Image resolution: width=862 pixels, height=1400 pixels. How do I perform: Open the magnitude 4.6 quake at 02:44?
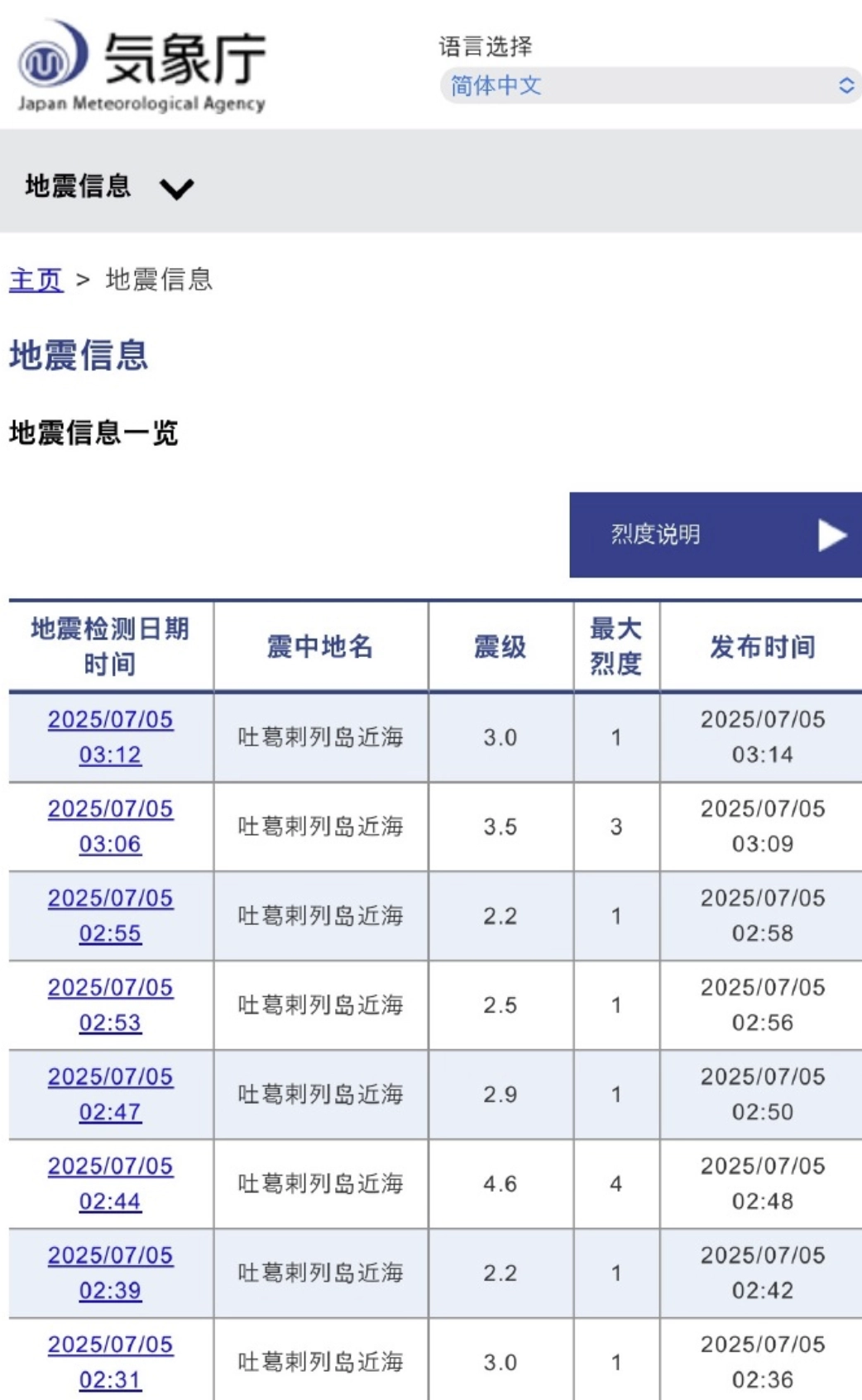[x=112, y=1183]
